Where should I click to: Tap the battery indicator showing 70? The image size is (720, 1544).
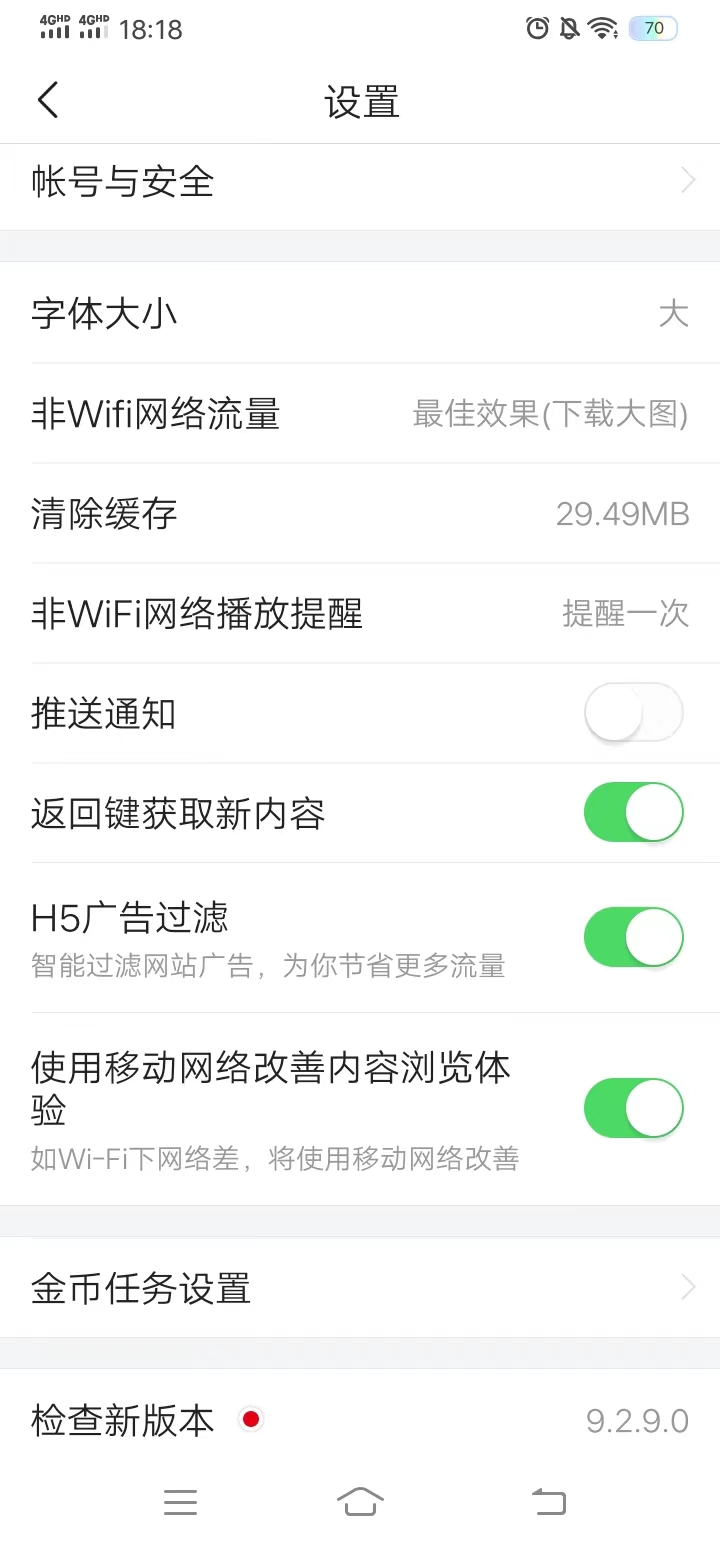click(x=653, y=29)
